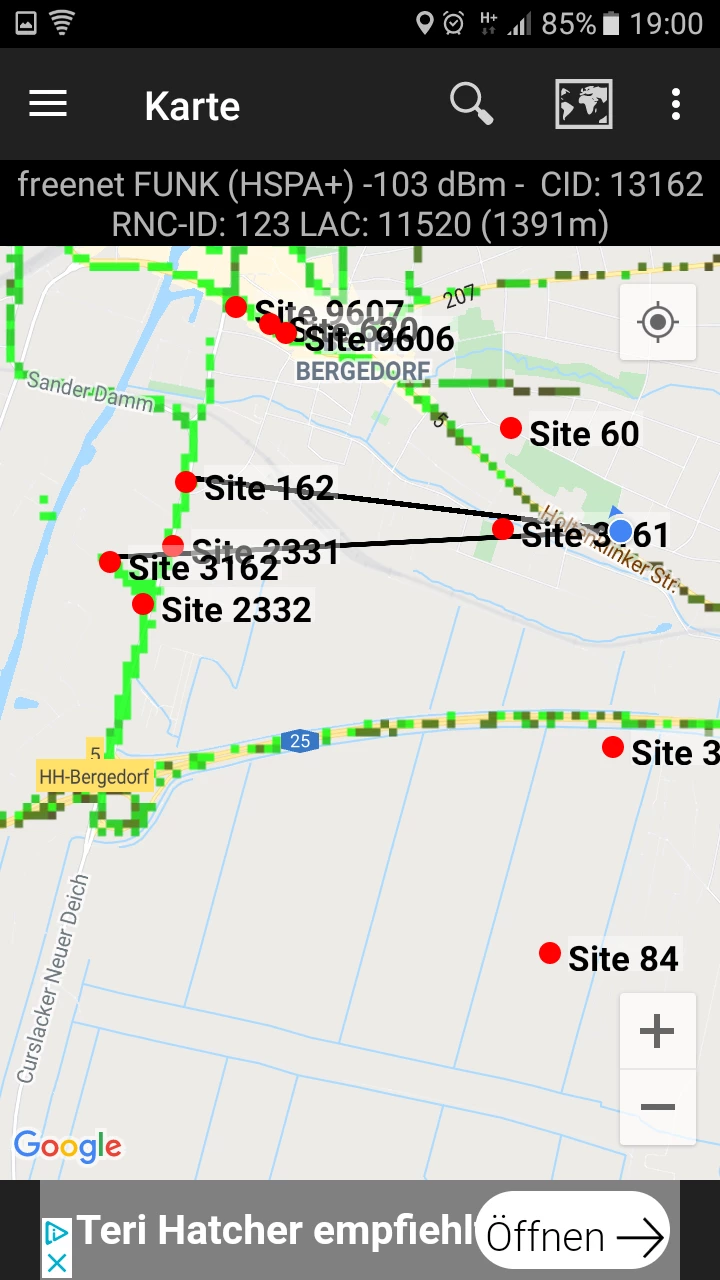Zoom in on the map

tap(657, 1031)
